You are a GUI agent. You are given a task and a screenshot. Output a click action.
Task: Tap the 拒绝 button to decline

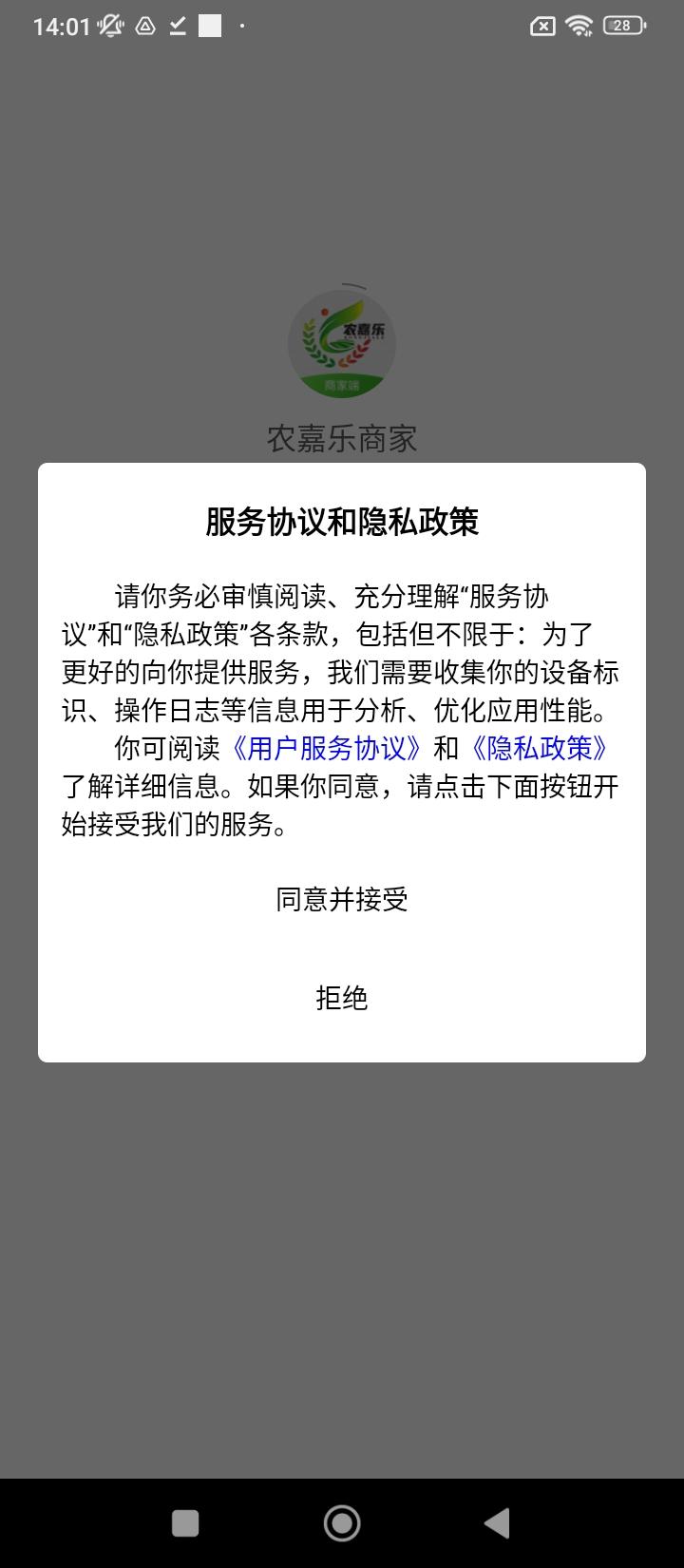[341, 999]
